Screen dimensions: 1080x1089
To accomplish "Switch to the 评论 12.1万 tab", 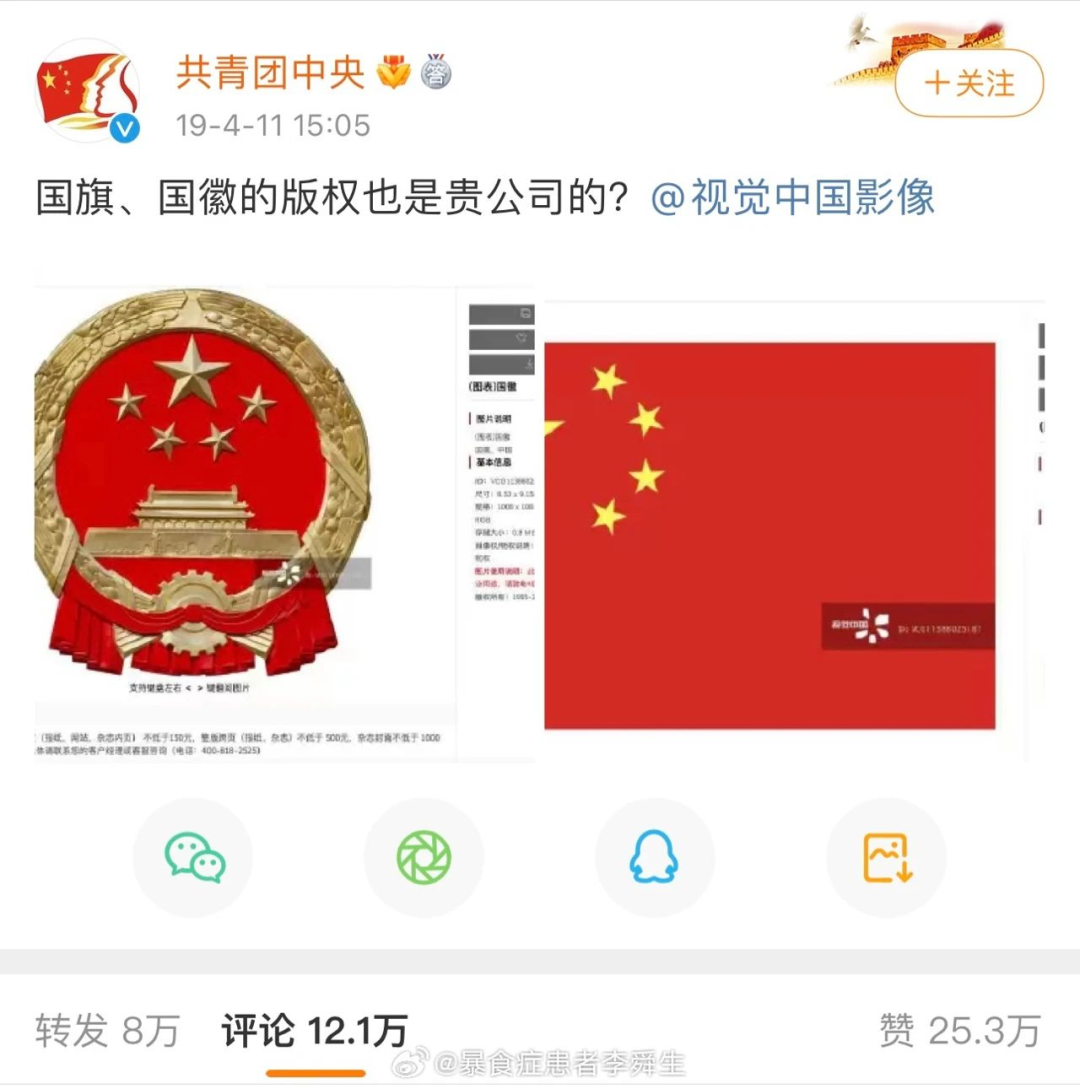I will point(314,1030).
